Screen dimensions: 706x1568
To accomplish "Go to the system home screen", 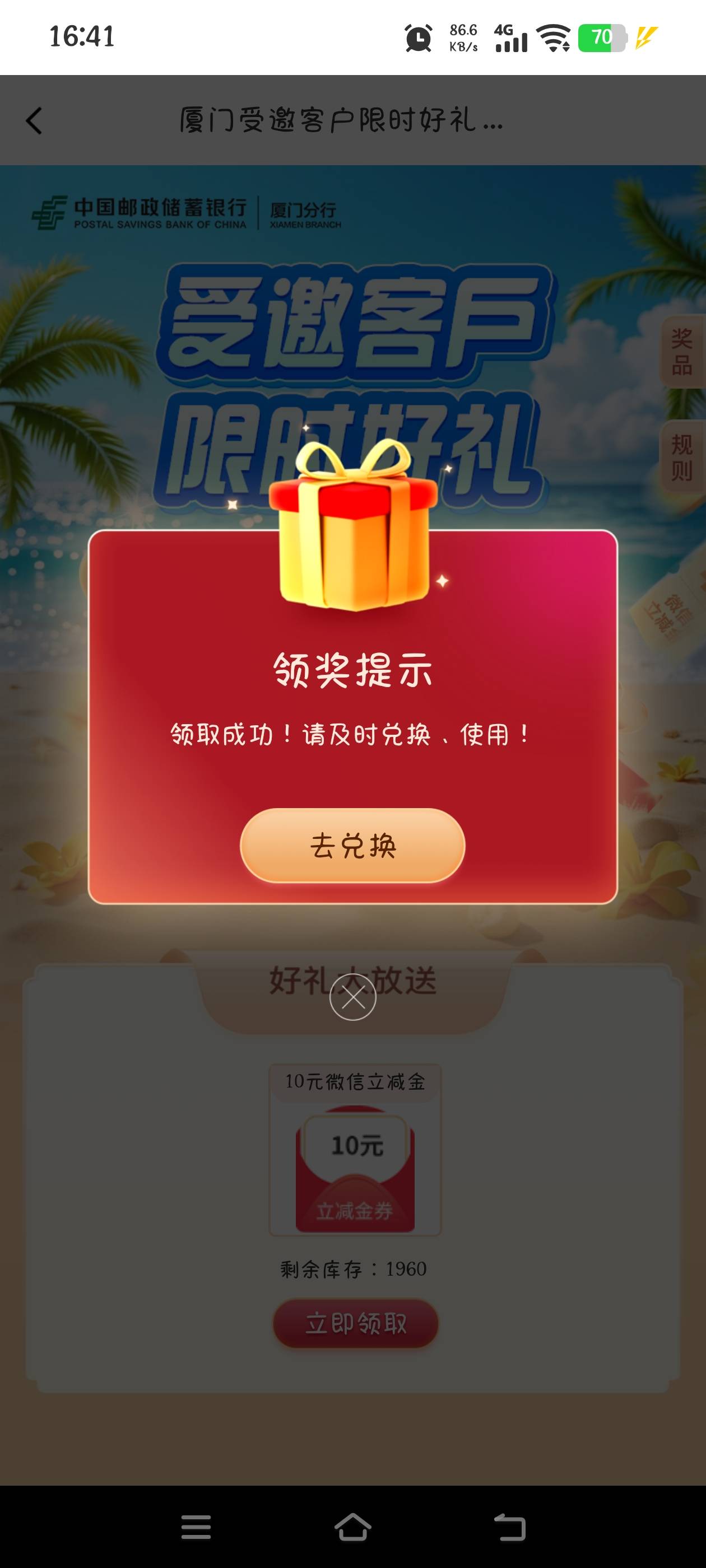I will [x=352, y=1527].
